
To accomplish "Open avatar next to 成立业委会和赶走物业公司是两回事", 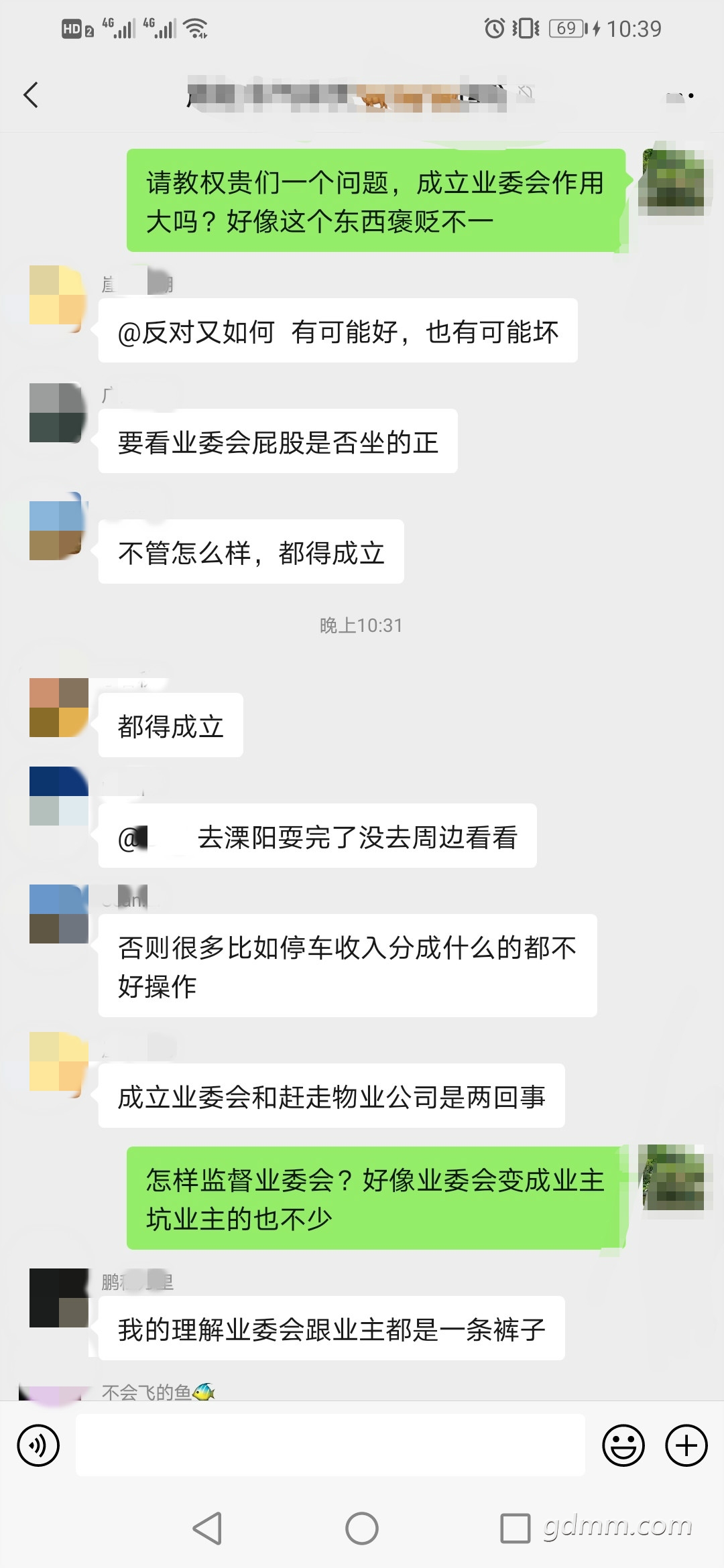I will coord(58,1061).
